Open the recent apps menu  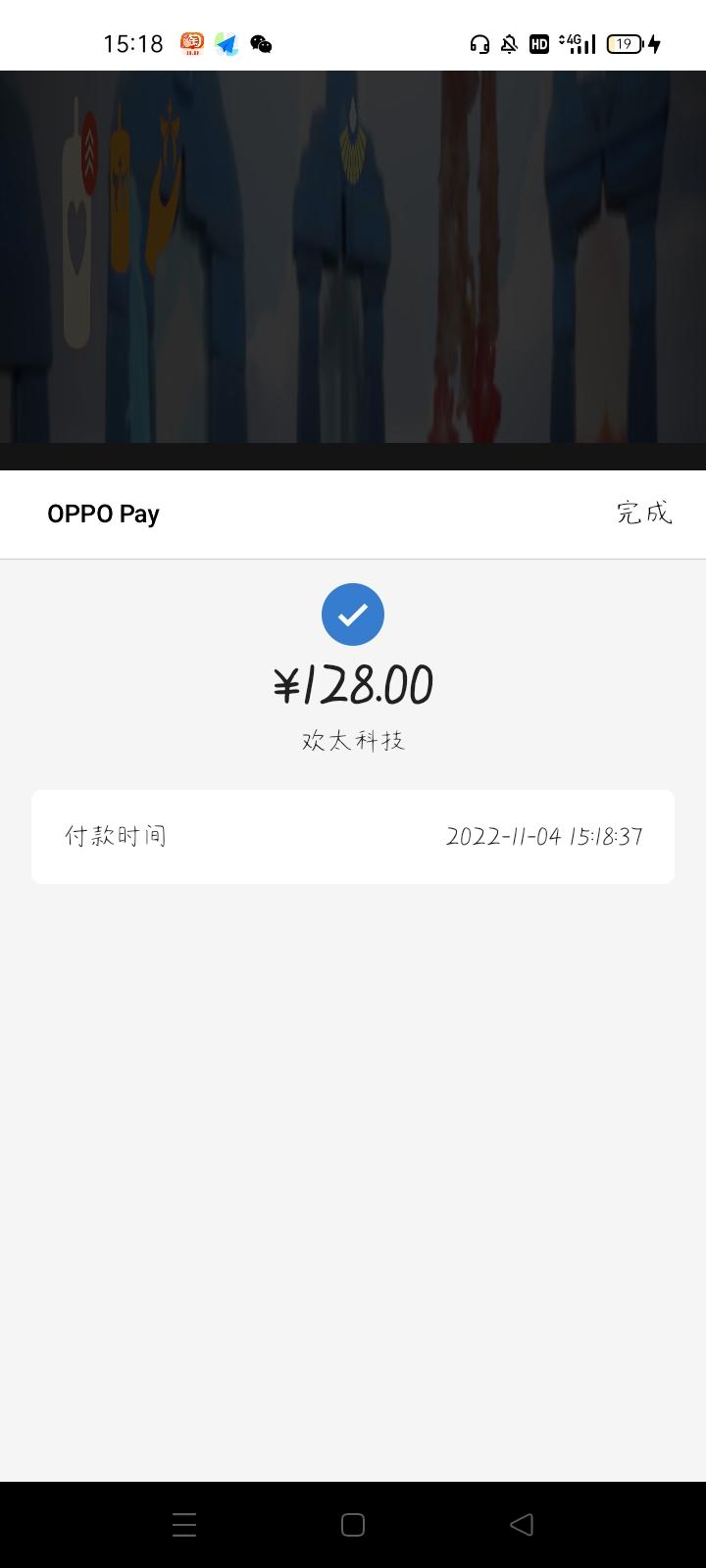[184, 1524]
